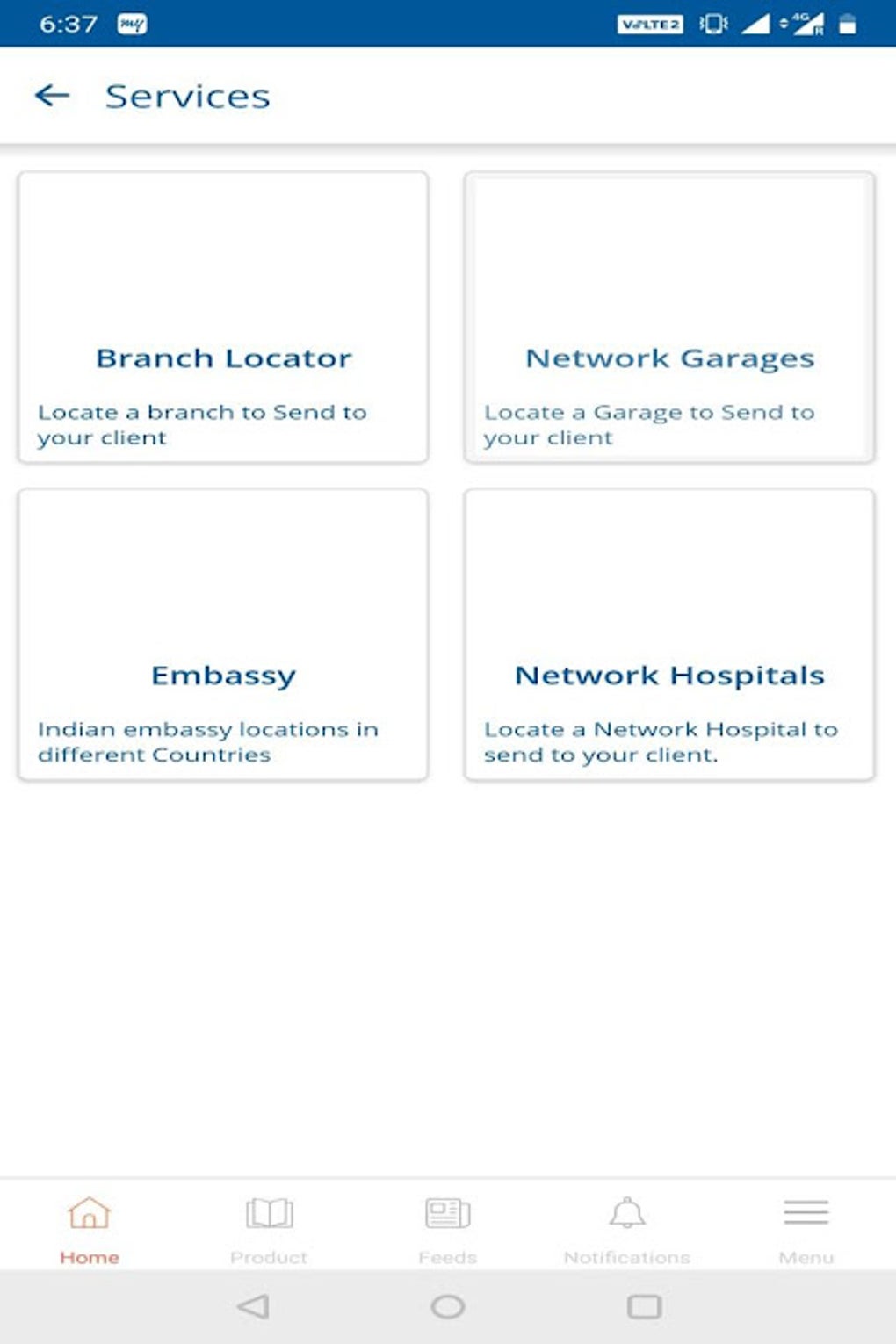
Task: Open the Branch Locator card
Action: [x=223, y=316]
